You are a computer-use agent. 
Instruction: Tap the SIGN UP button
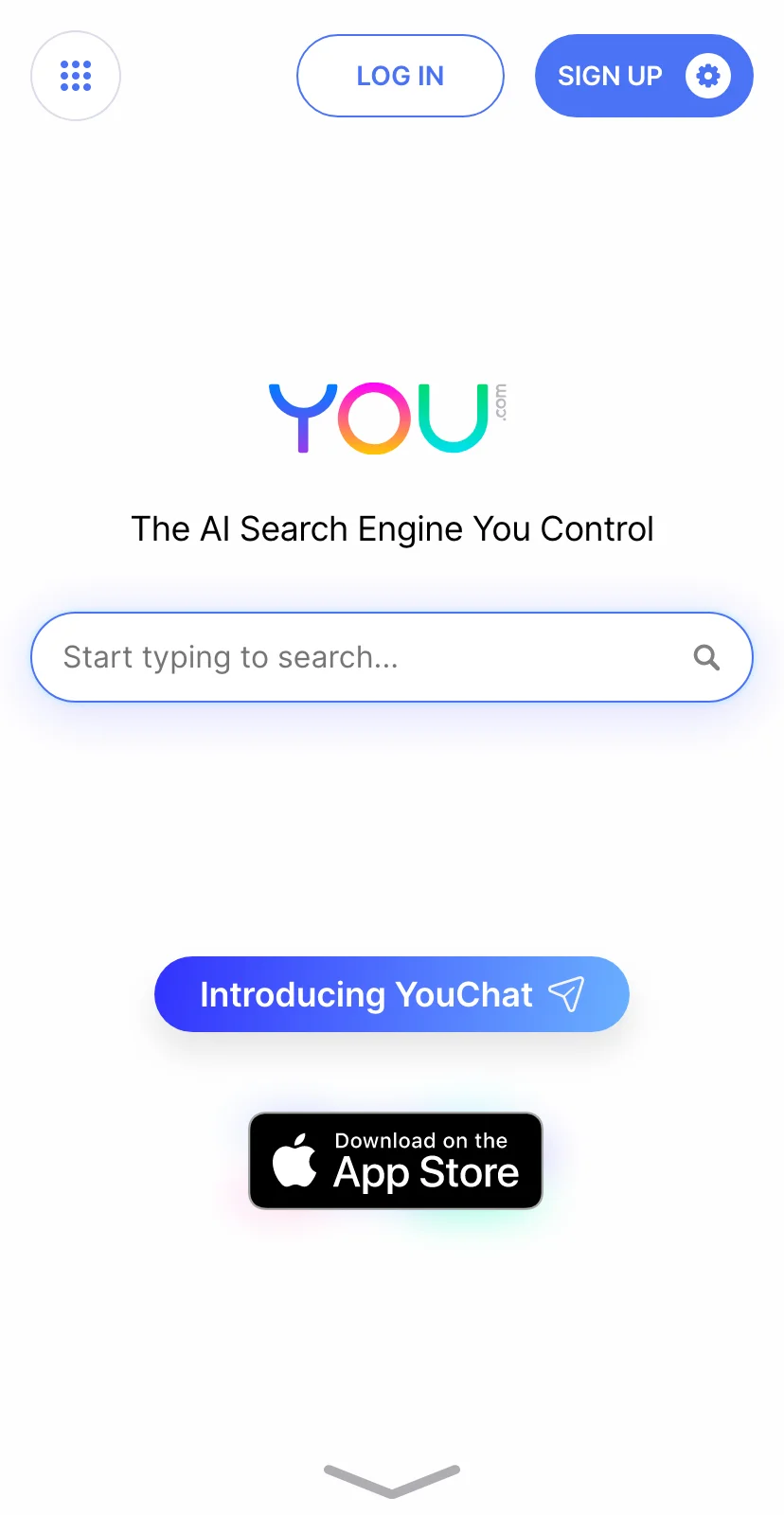pos(609,76)
